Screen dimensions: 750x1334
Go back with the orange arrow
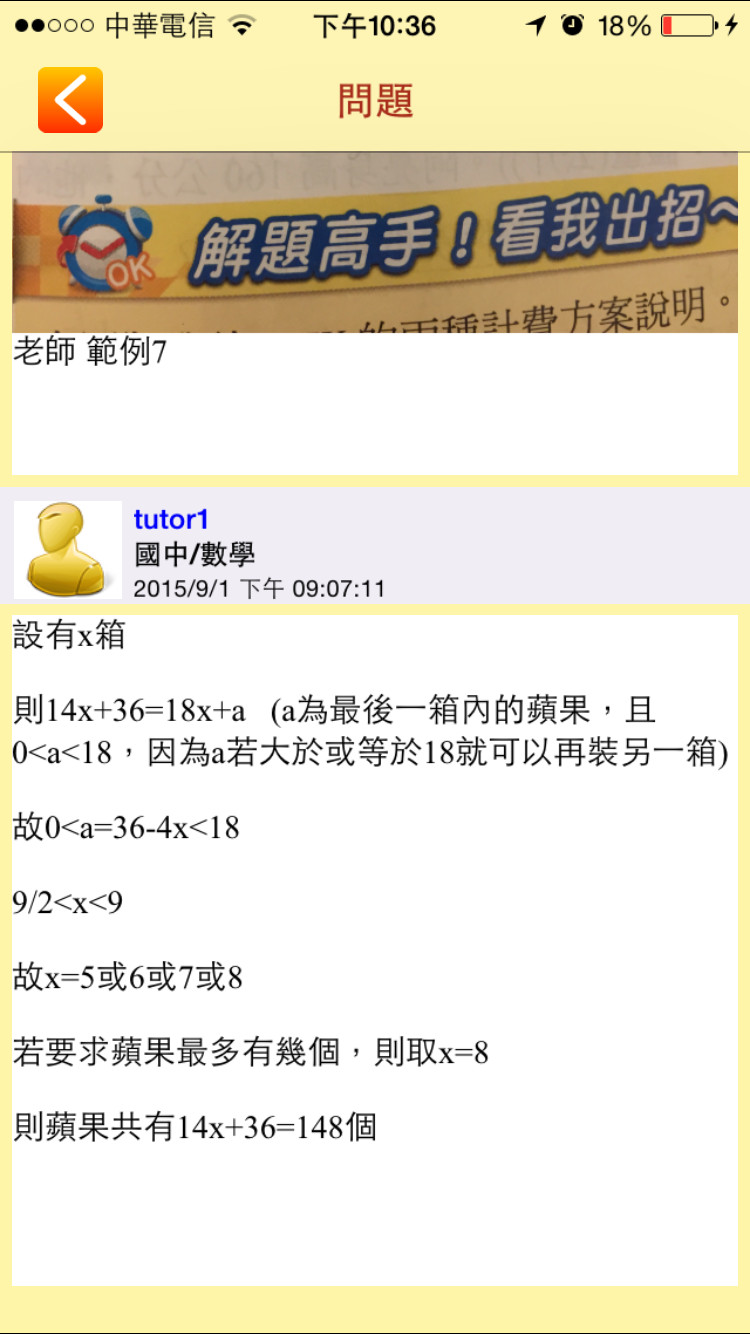pyautogui.click(x=70, y=100)
